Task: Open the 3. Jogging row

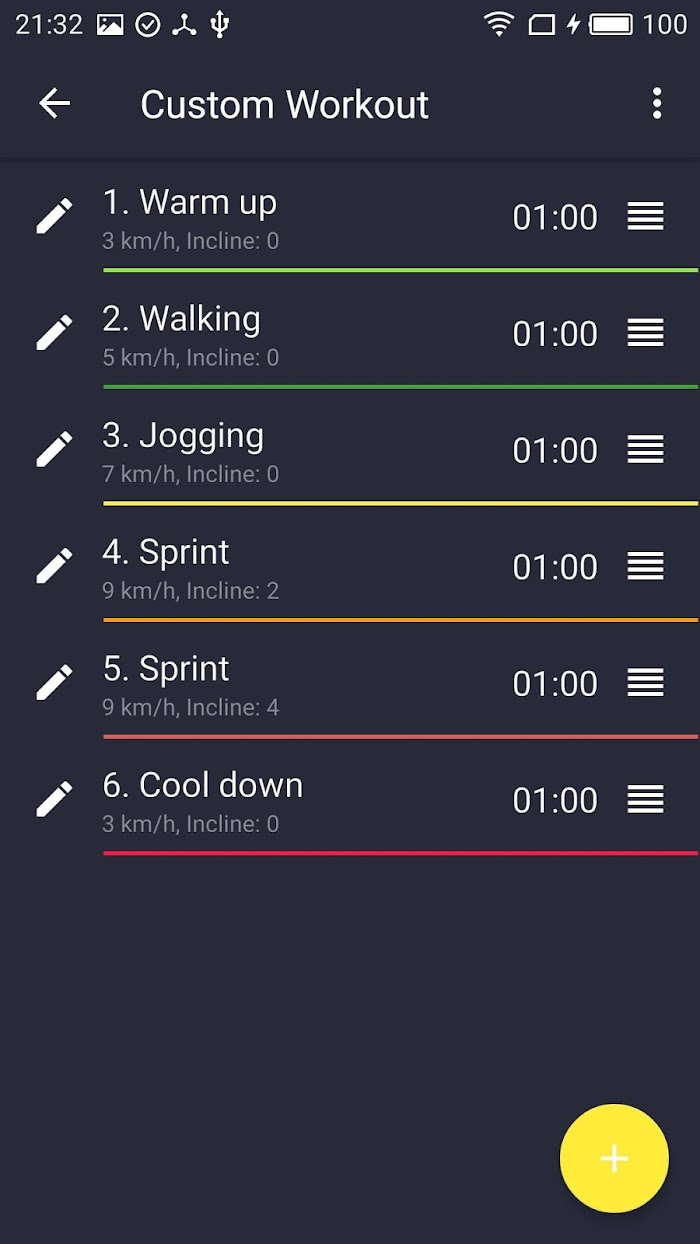Action: point(350,449)
